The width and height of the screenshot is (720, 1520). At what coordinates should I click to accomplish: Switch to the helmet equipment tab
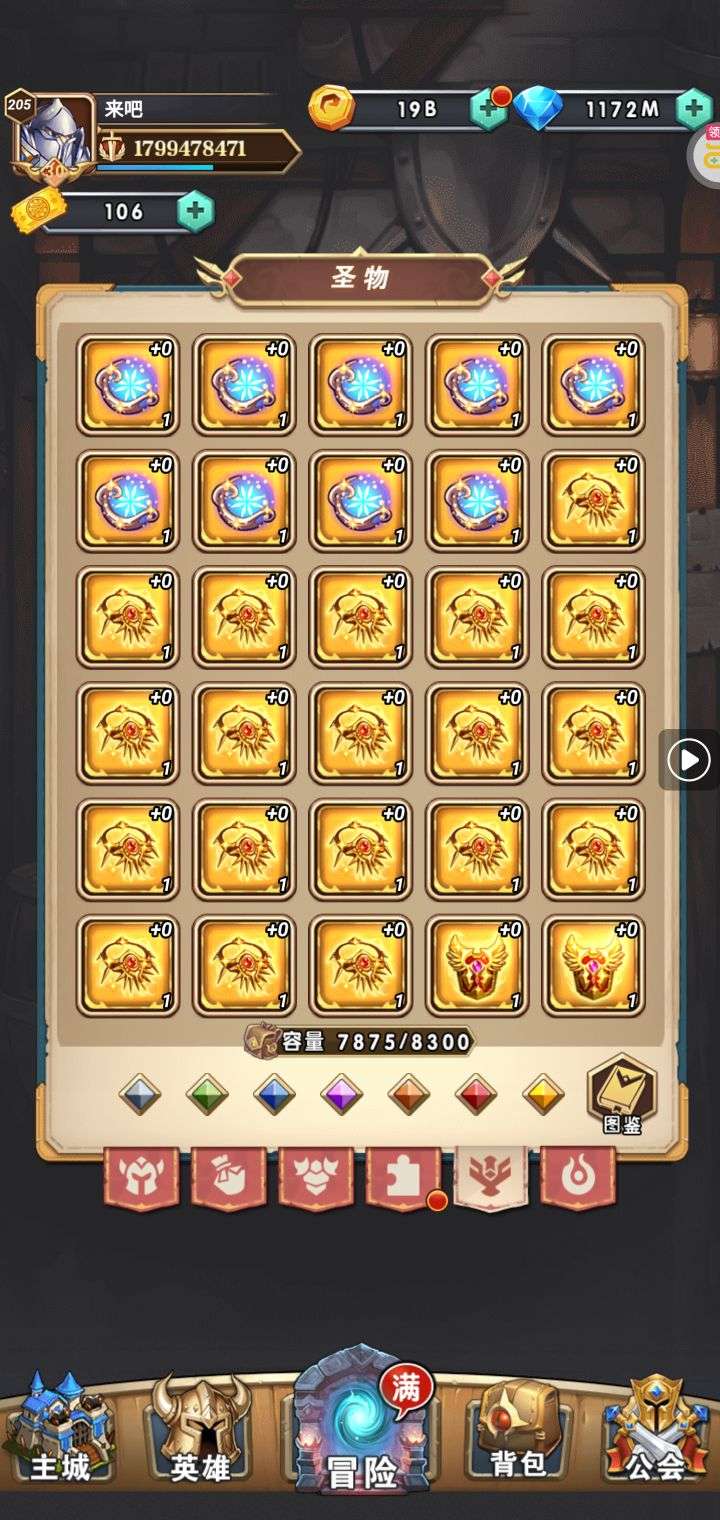pos(141,1177)
